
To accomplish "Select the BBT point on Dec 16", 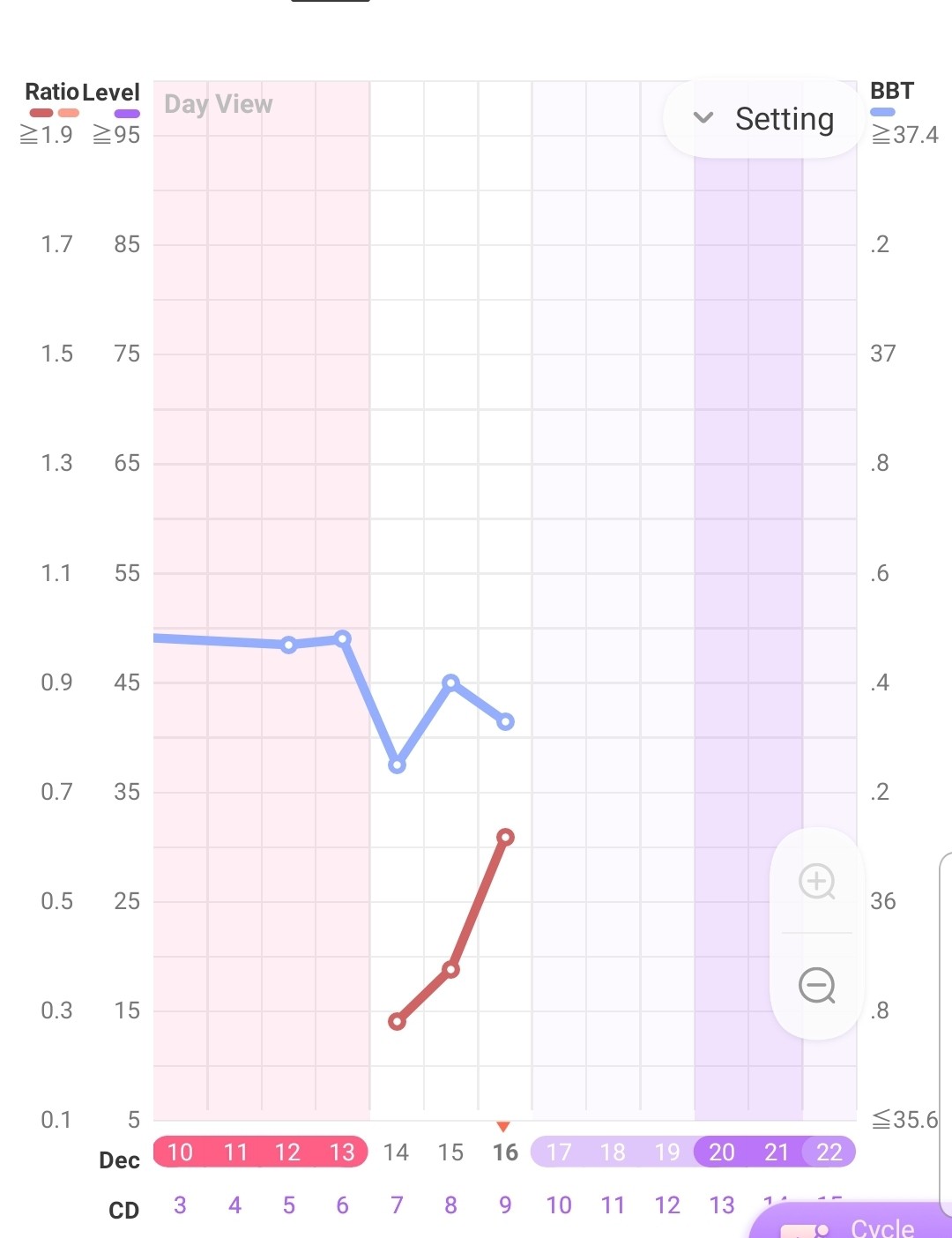I will [505, 721].
